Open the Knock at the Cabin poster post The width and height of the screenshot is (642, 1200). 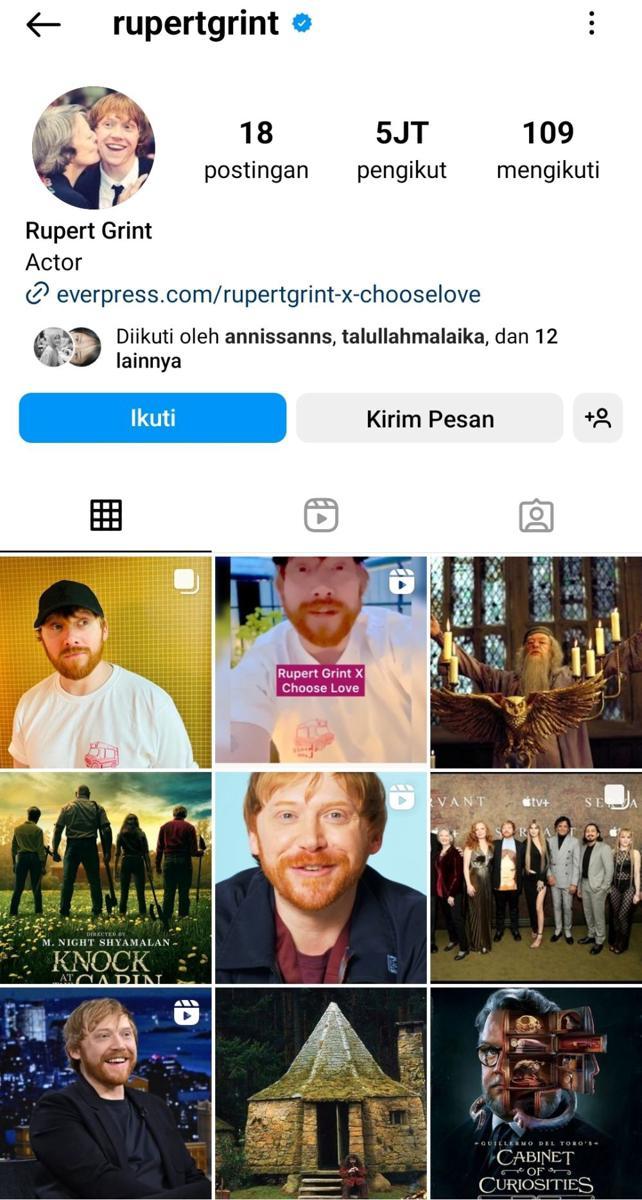click(x=106, y=878)
